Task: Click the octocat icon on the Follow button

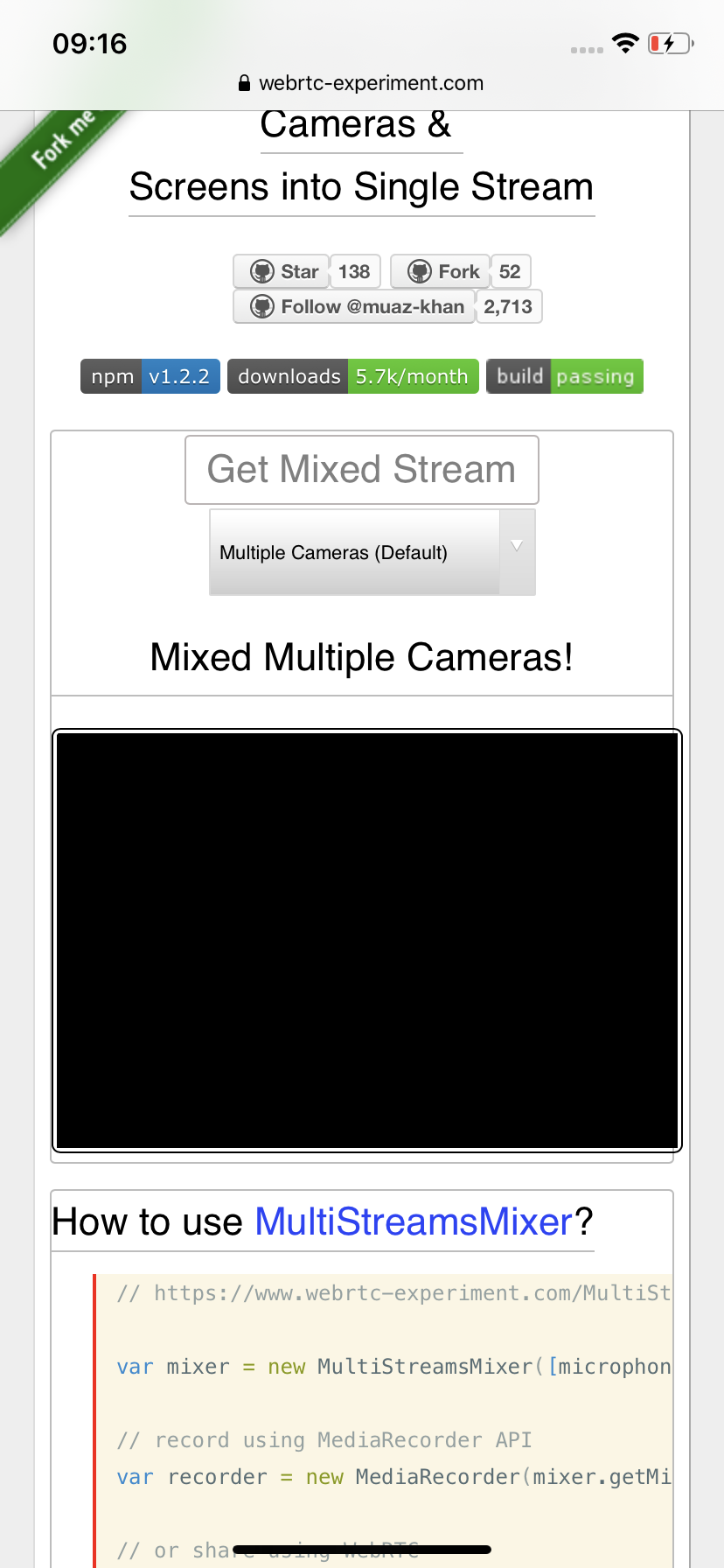Action: [x=261, y=306]
